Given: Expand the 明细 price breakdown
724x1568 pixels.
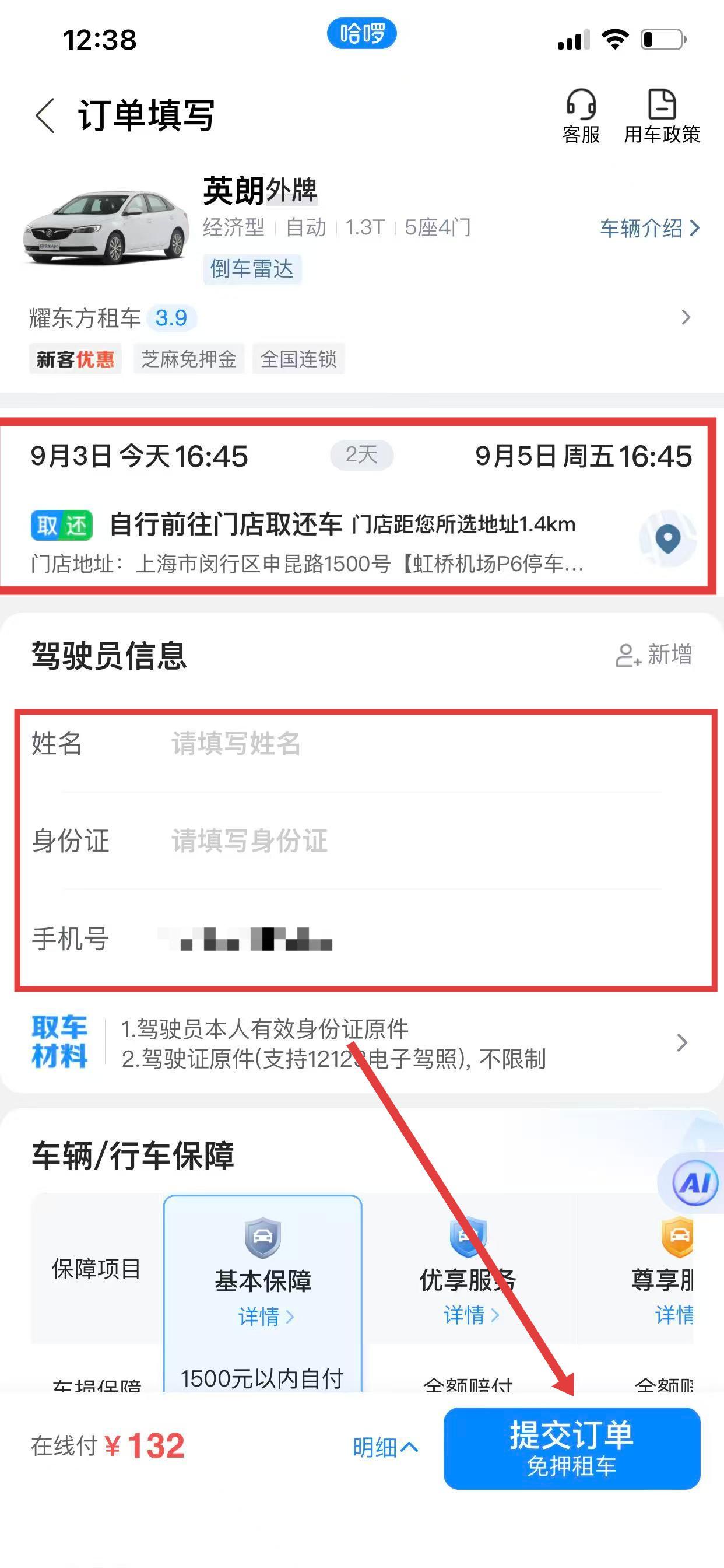Looking at the screenshot, I should [385, 1447].
